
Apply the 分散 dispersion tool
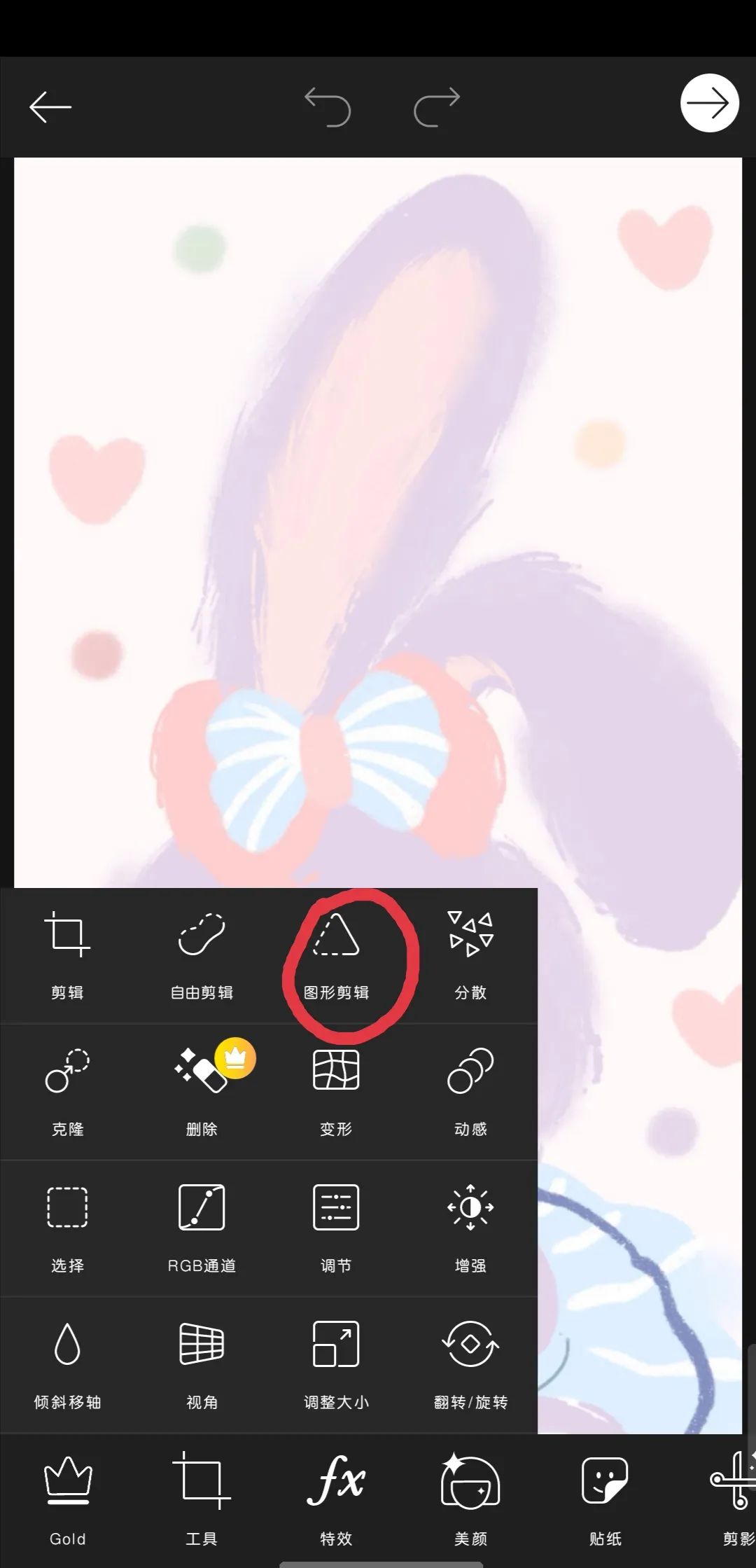point(470,952)
